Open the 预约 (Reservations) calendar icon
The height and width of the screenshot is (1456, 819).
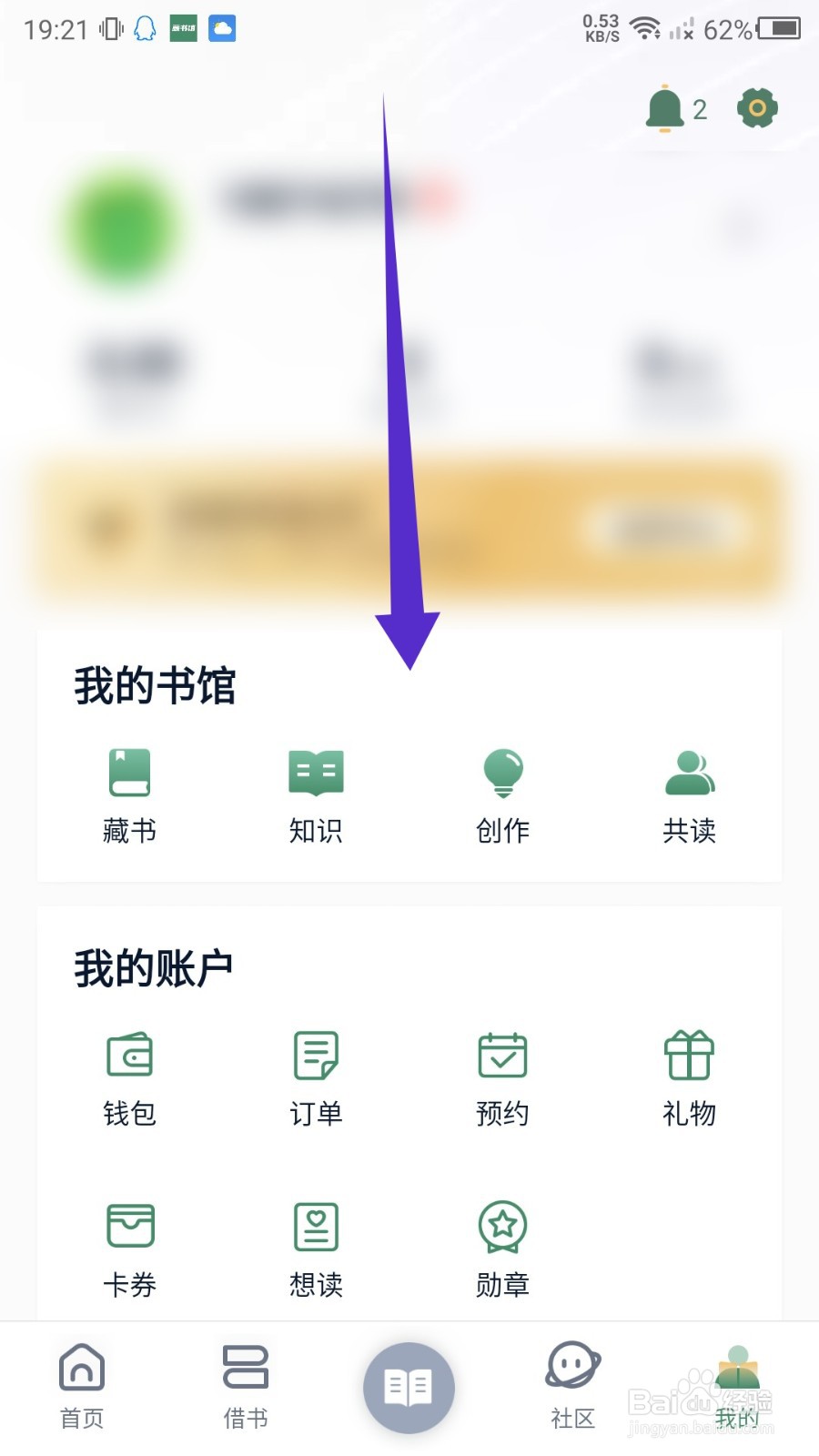click(x=502, y=1056)
